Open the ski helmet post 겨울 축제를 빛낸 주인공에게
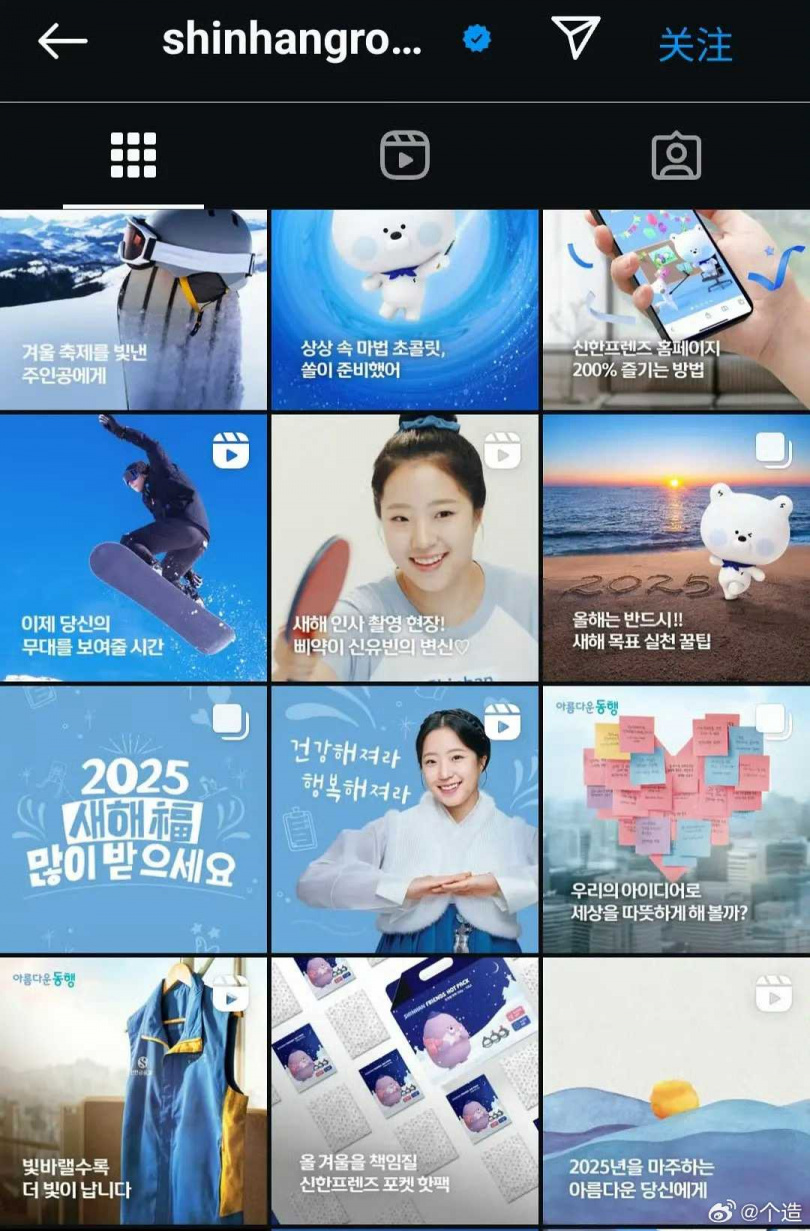The width and height of the screenshot is (810, 1231). pyautogui.click(x=133, y=310)
